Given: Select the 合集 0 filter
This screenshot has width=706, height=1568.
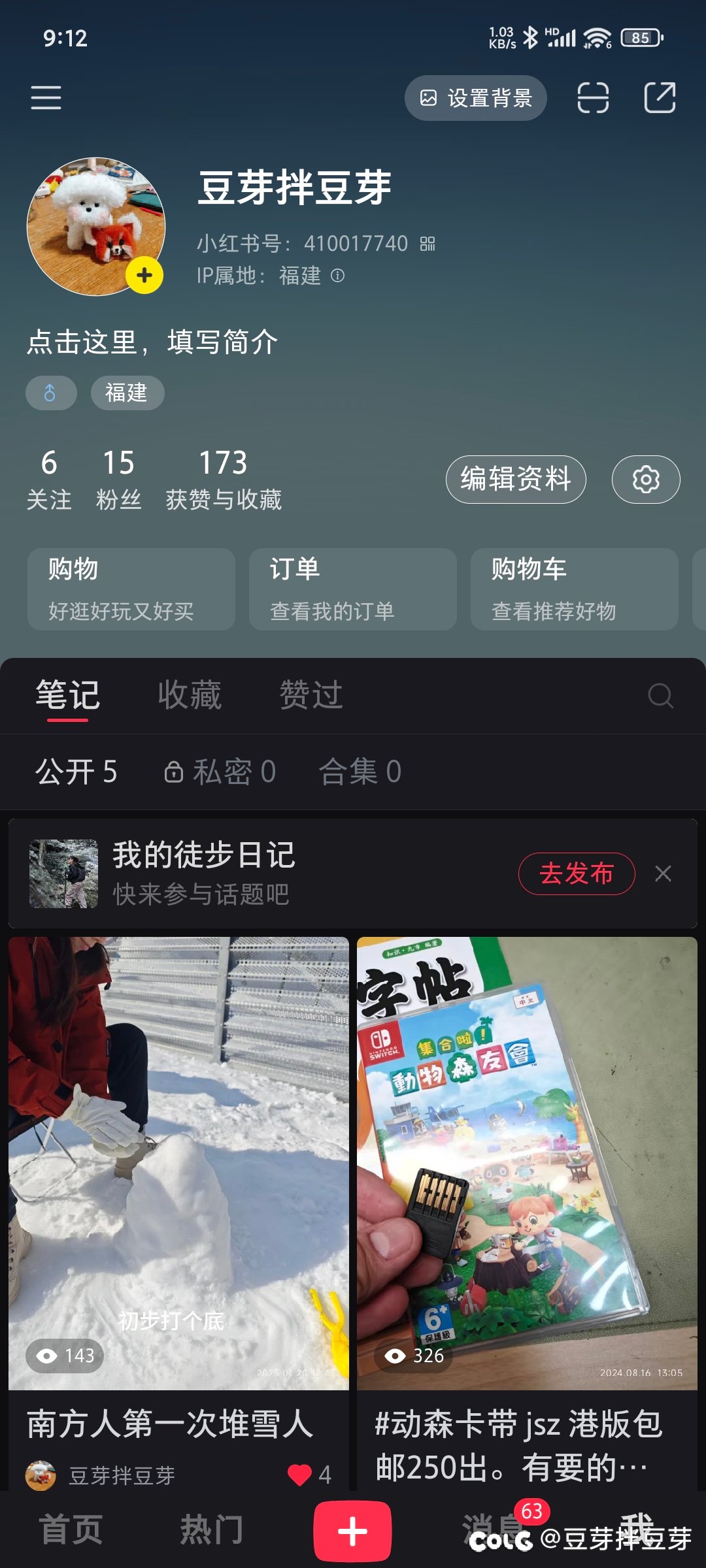Looking at the screenshot, I should [360, 772].
